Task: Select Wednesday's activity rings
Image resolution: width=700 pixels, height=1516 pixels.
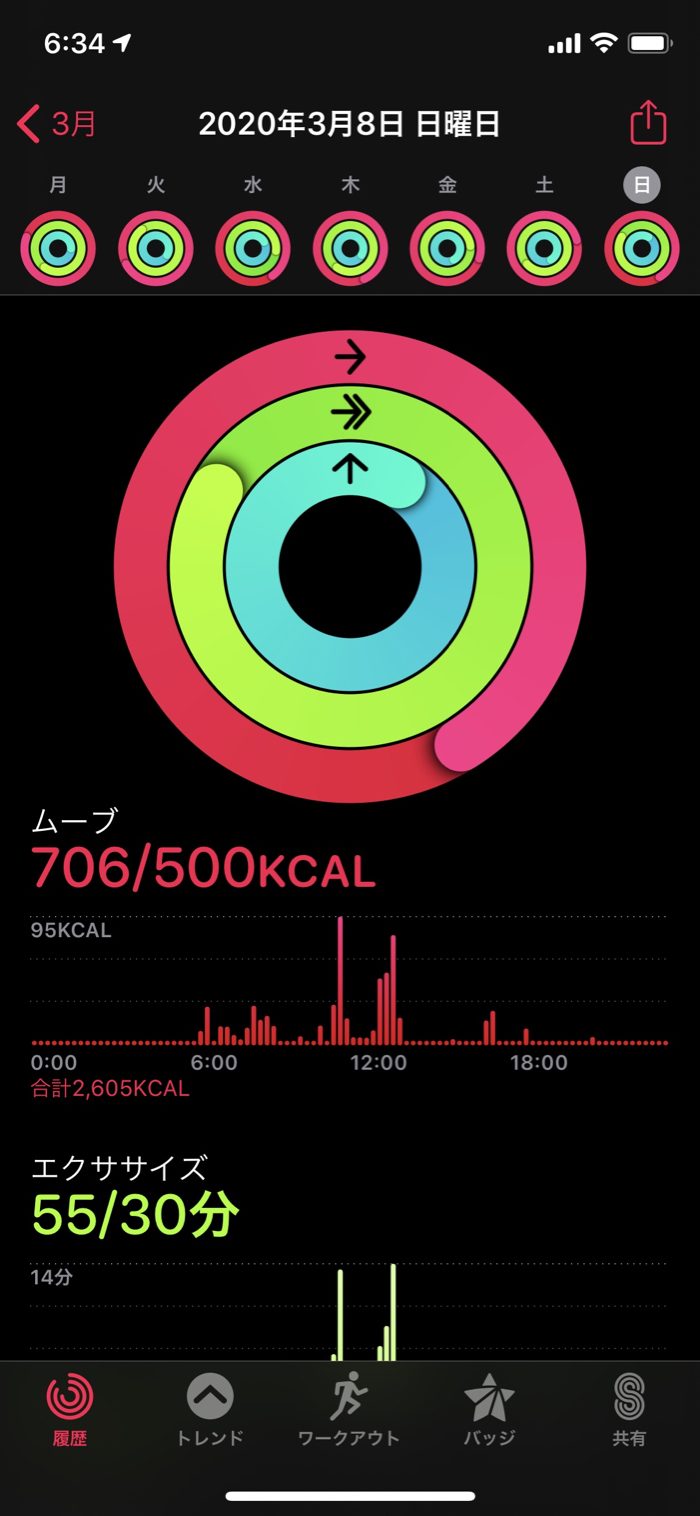Action: (253, 248)
